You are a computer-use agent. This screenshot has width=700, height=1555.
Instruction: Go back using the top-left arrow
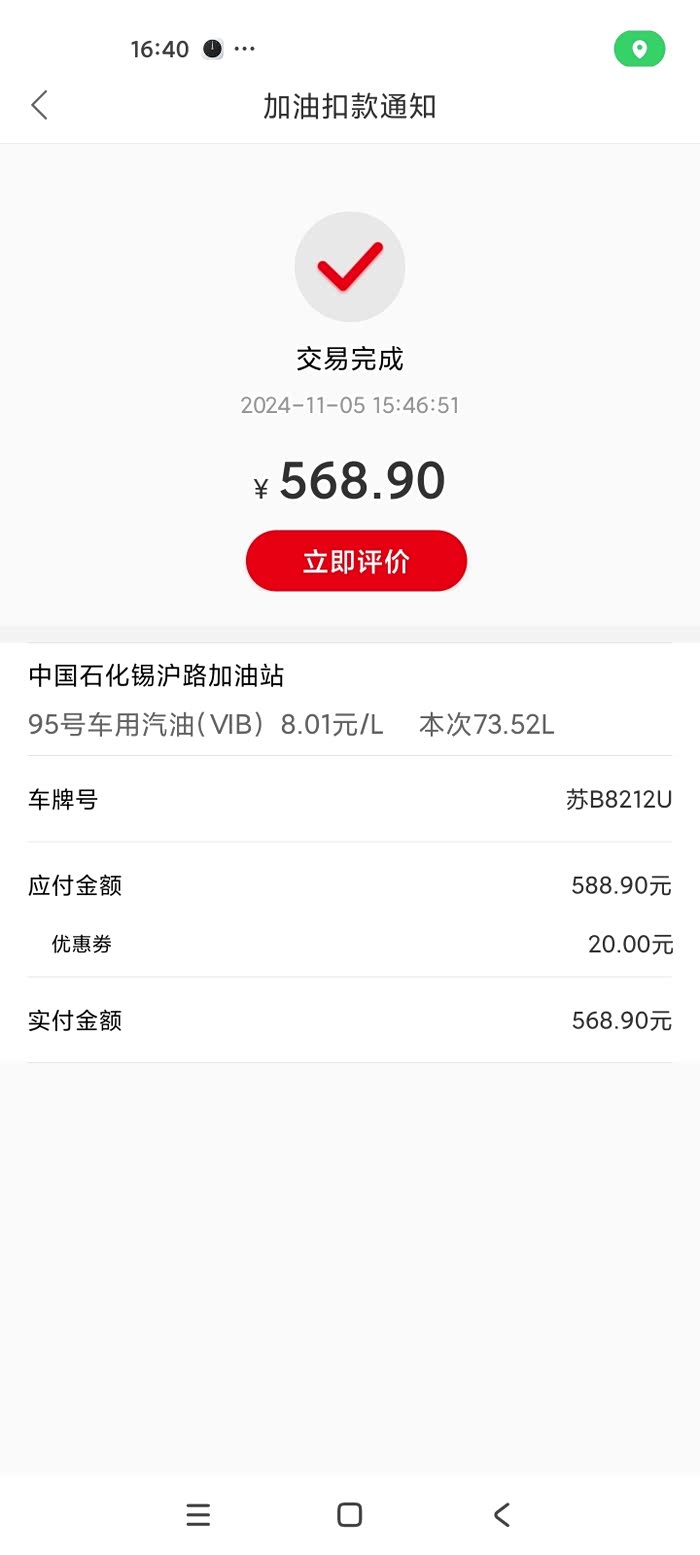click(39, 105)
